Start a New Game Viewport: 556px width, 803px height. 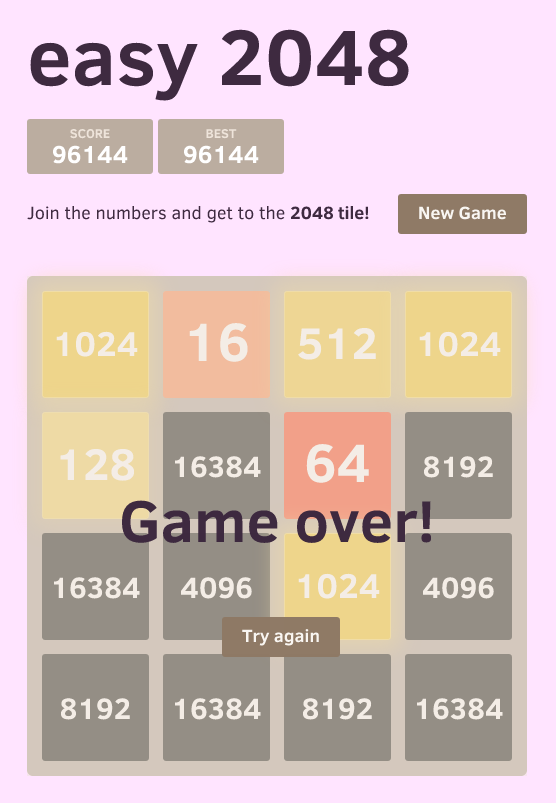point(462,214)
